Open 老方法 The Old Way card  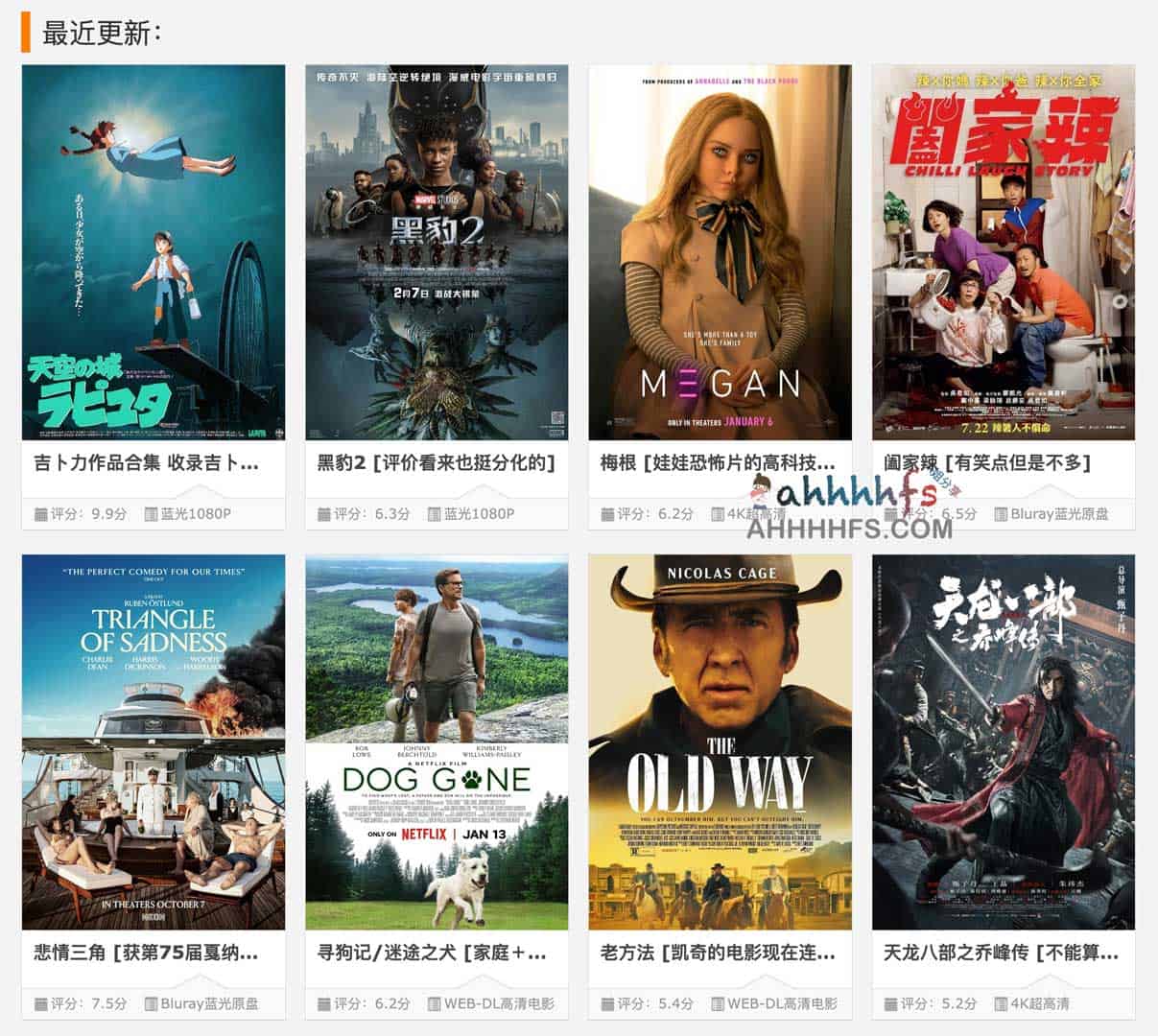(720, 742)
